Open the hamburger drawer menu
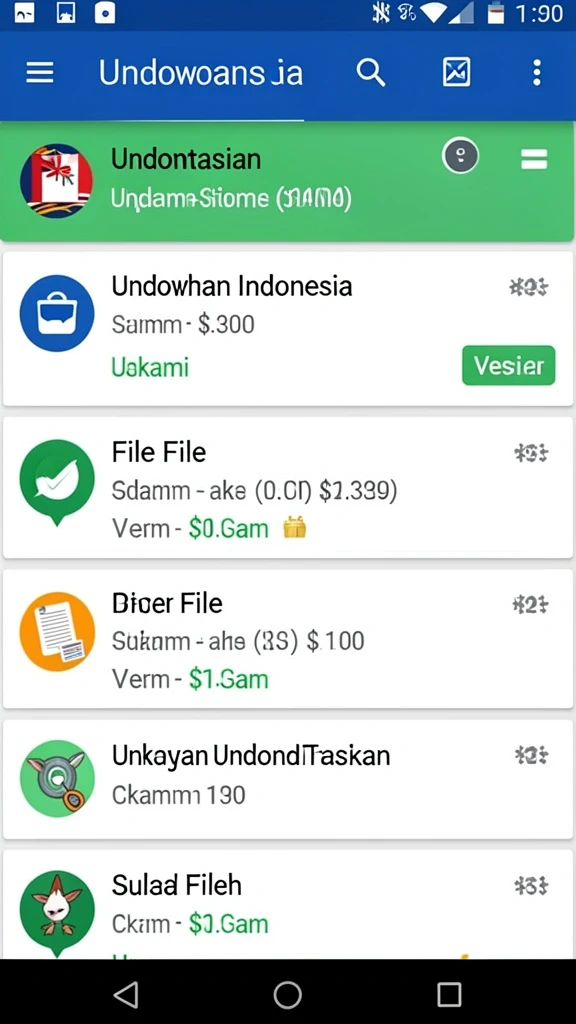This screenshot has height=1024, width=576. coord(40,72)
